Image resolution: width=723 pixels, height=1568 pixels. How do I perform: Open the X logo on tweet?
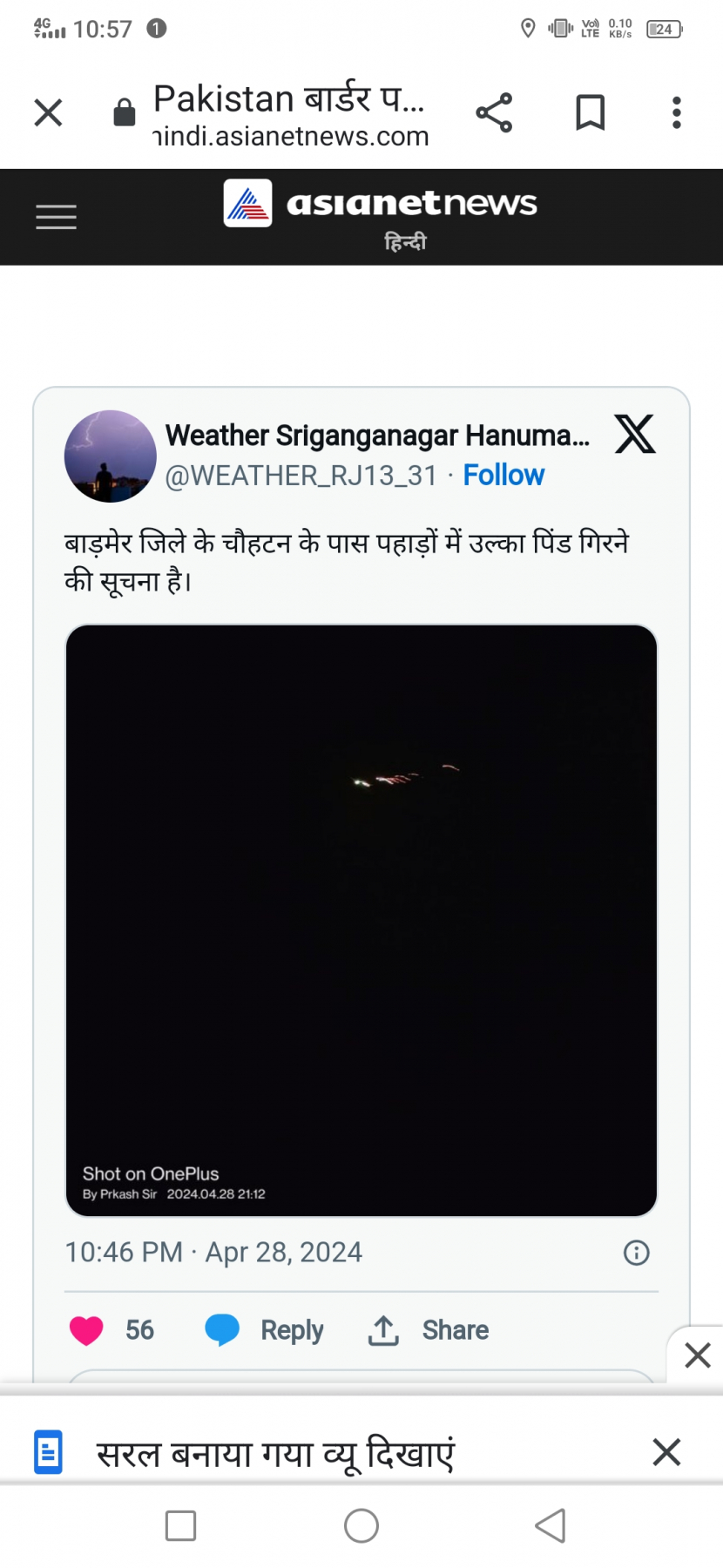[635, 434]
